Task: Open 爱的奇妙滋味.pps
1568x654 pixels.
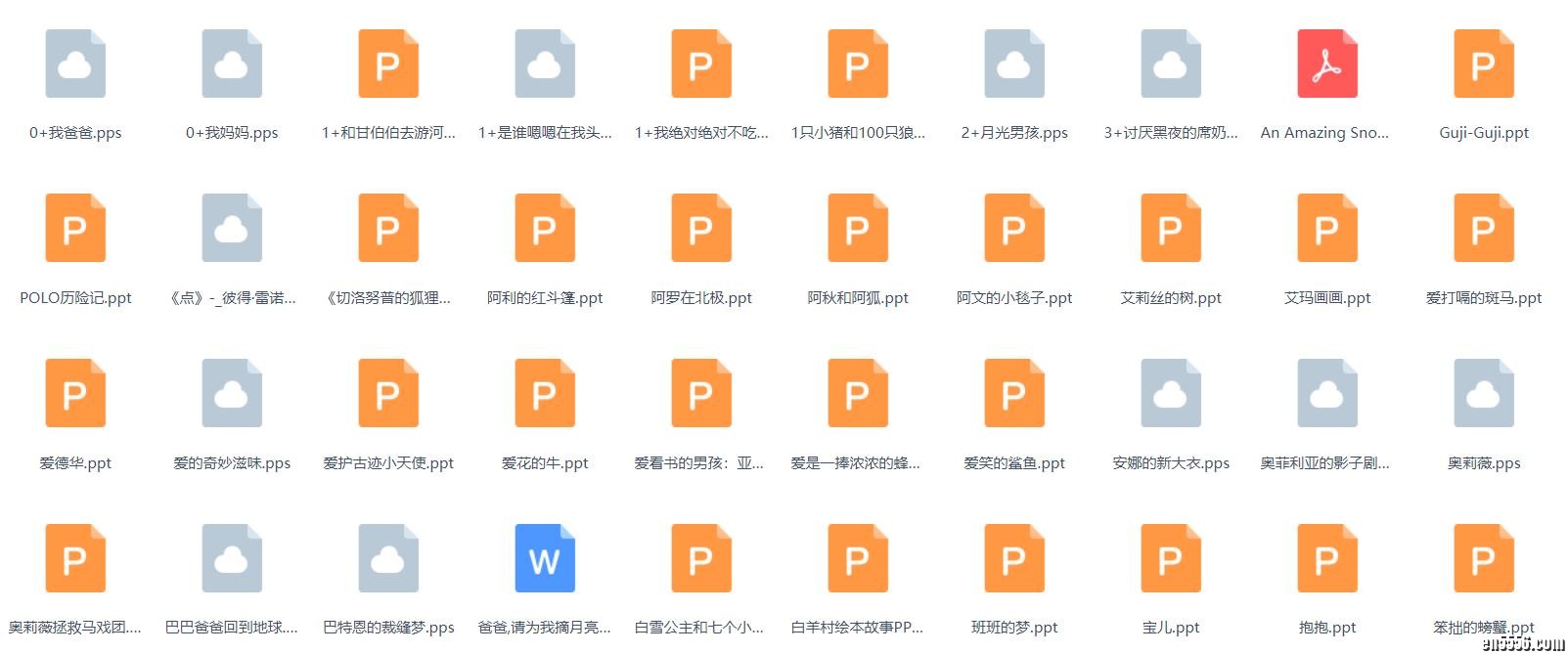Action: coord(232,394)
